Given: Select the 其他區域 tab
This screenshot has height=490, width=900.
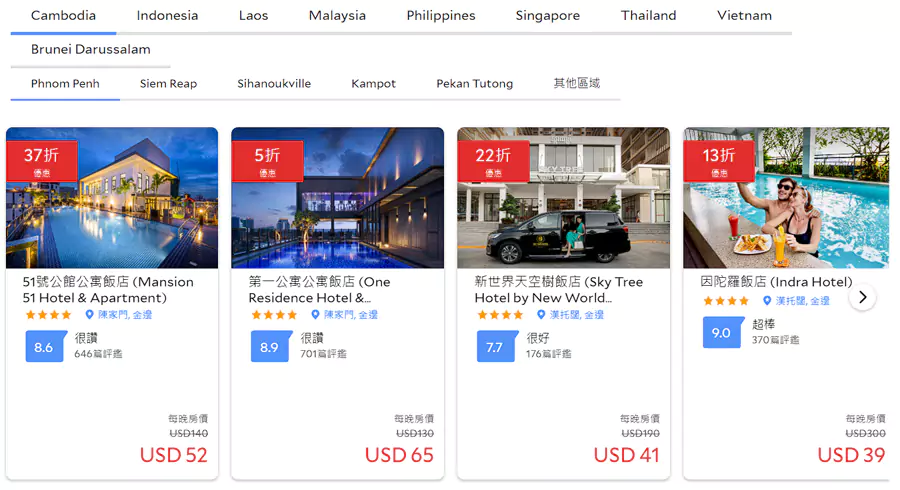Looking at the screenshot, I should pyautogui.click(x=576, y=83).
